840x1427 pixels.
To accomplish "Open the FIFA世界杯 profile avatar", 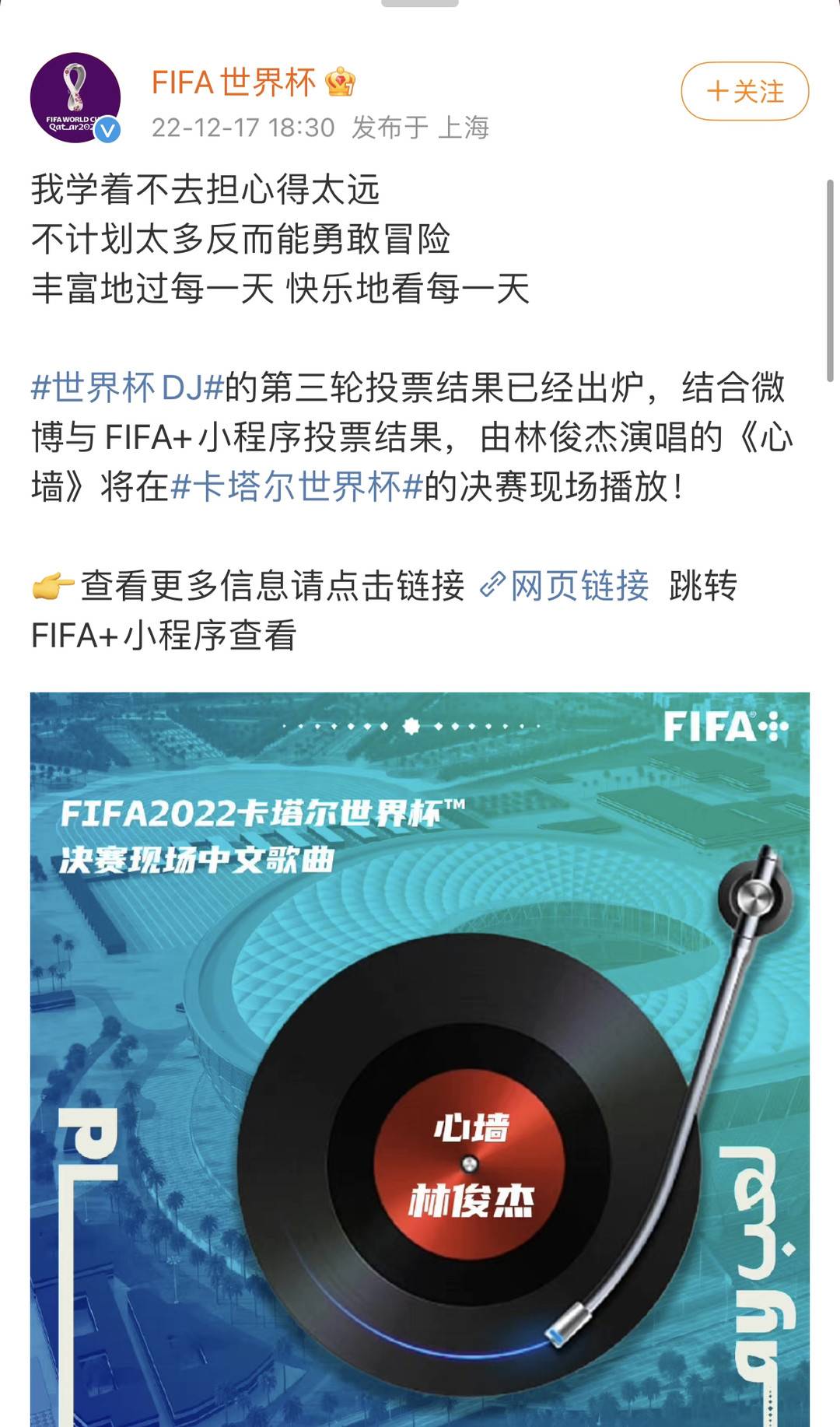I will pyautogui.click(x=75, y=97).
